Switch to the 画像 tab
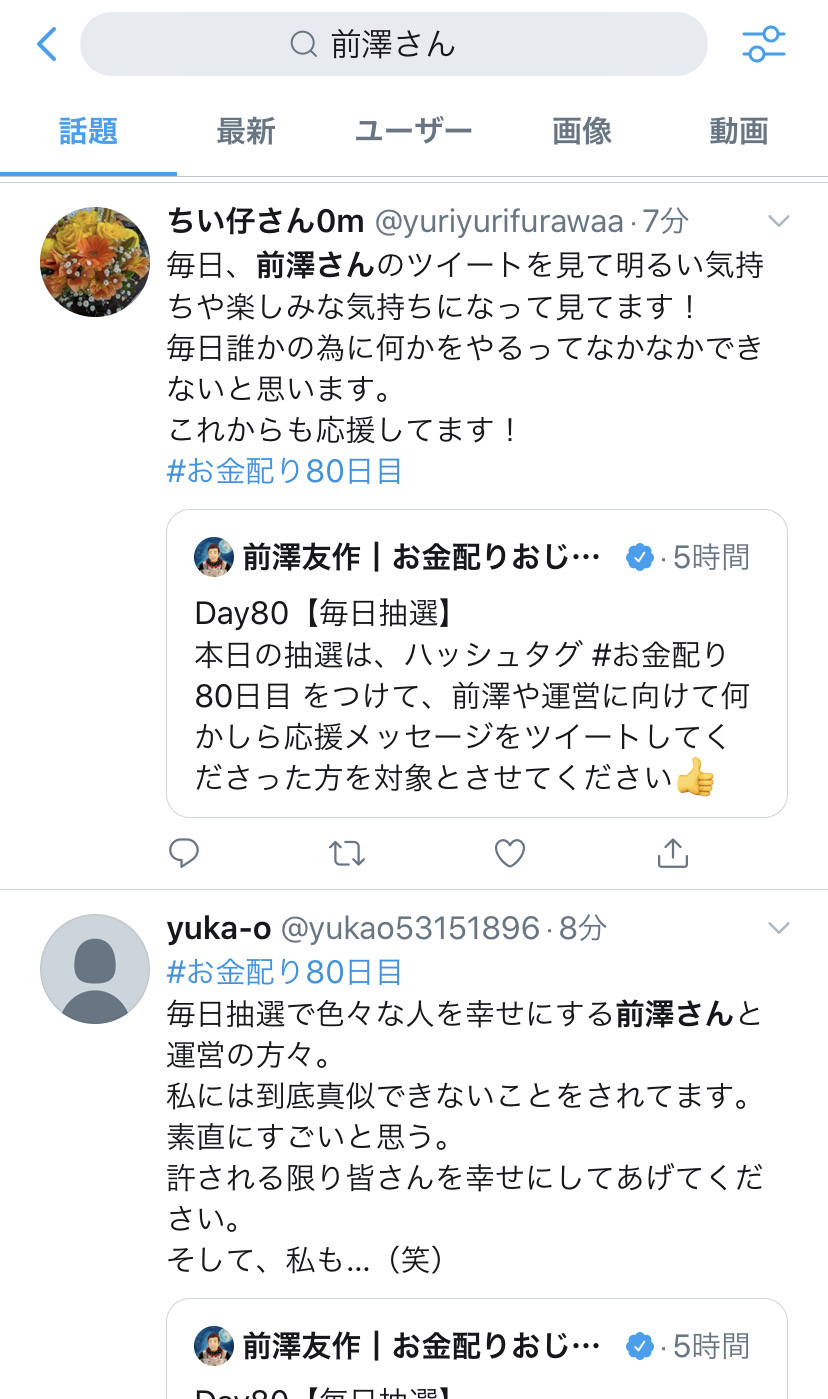The image size is (828, 1399). (581, 131)
